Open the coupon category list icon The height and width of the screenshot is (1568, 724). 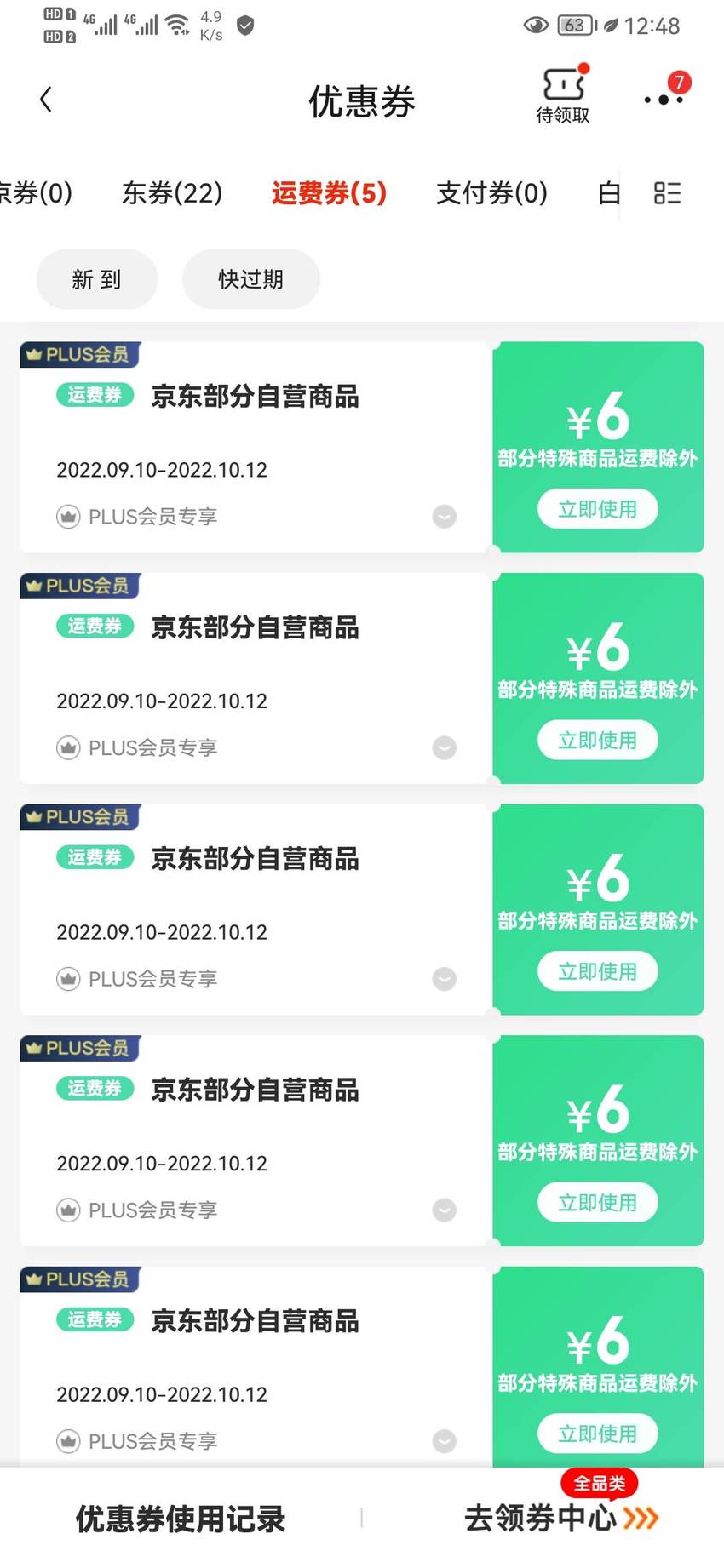(667, 193)
